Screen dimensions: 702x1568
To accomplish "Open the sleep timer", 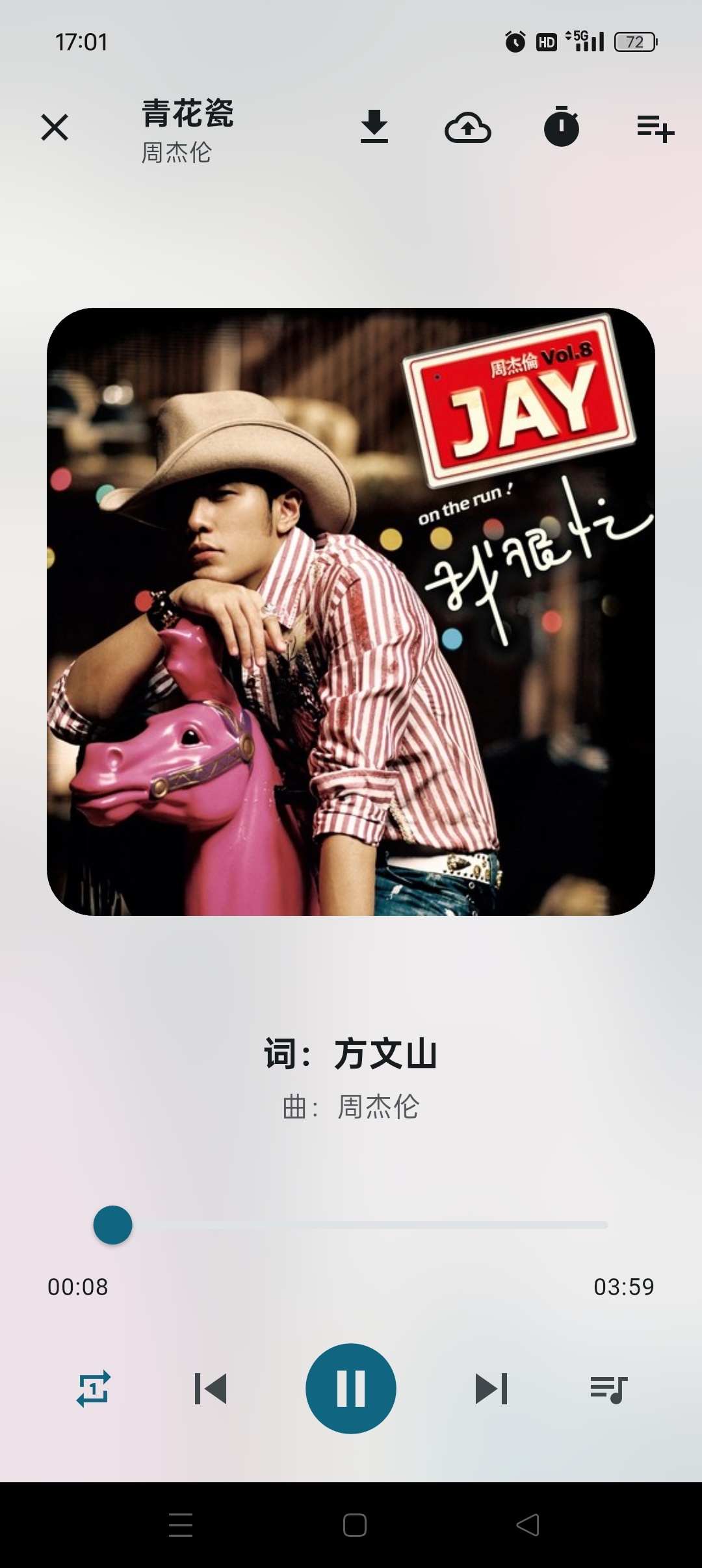I will click(x=561, y=127).
